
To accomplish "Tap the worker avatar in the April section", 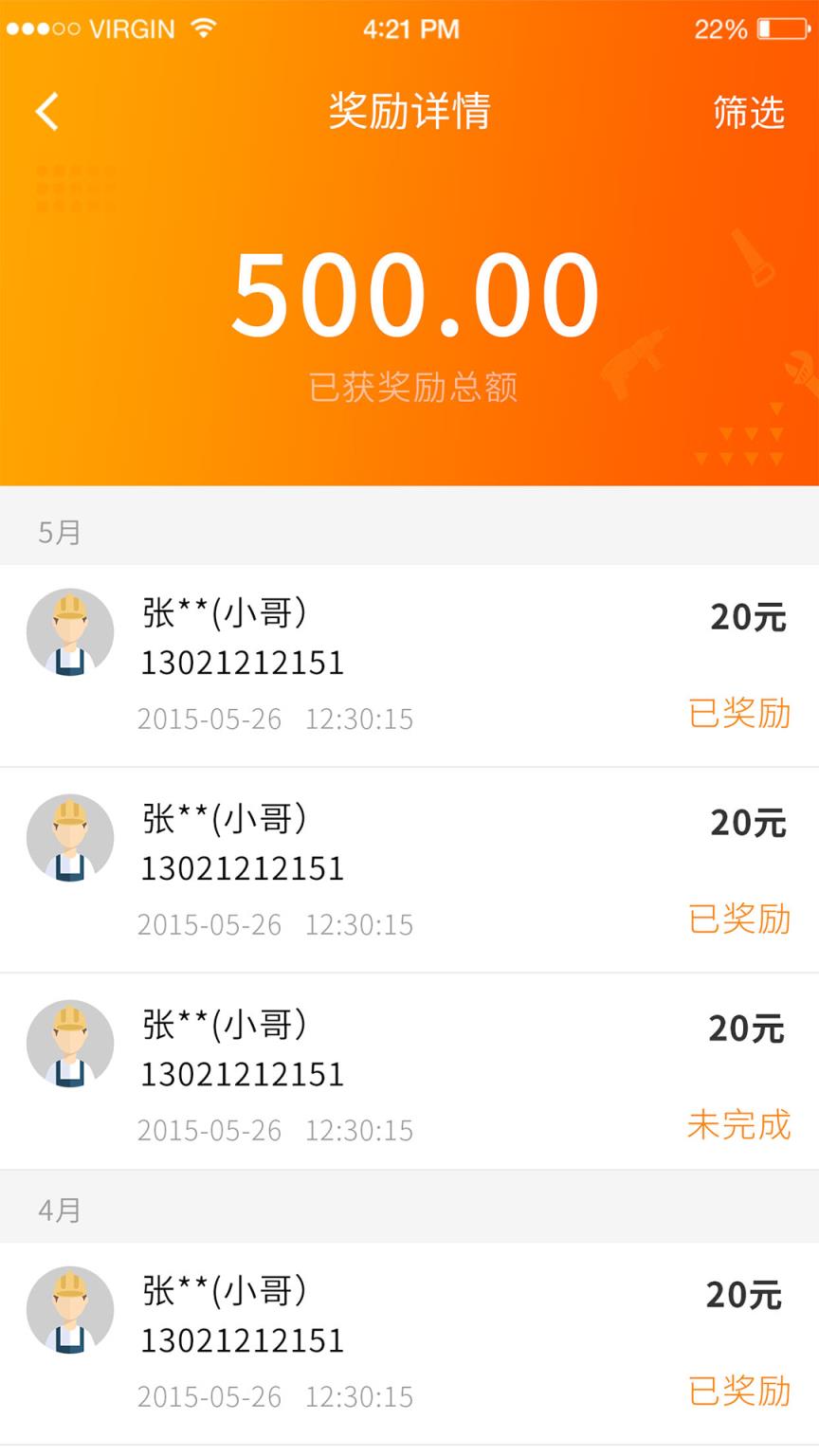I will [70, 1309].
